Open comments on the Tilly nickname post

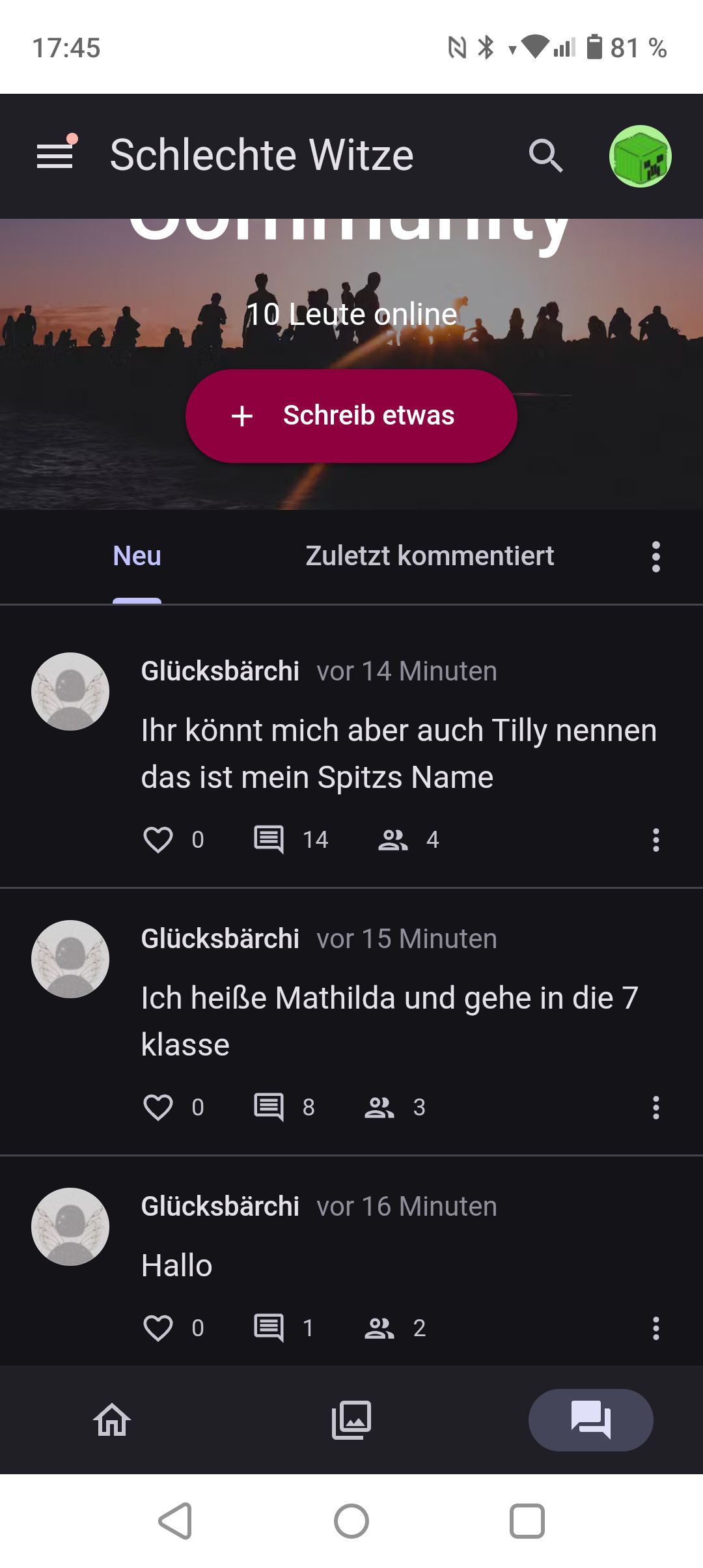point(269,839)
